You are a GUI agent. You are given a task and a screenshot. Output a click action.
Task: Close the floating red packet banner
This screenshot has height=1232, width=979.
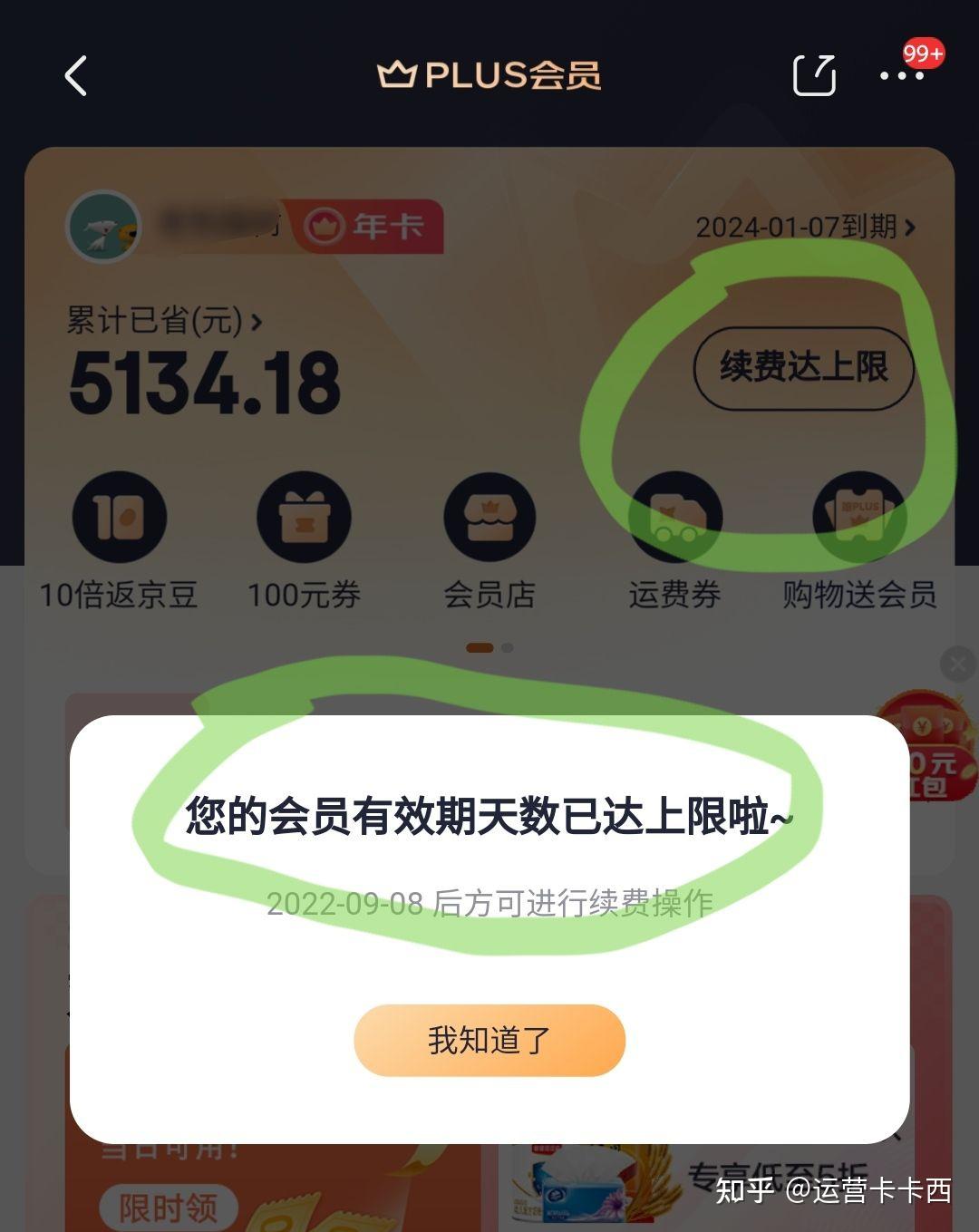[x=957, y=664]
